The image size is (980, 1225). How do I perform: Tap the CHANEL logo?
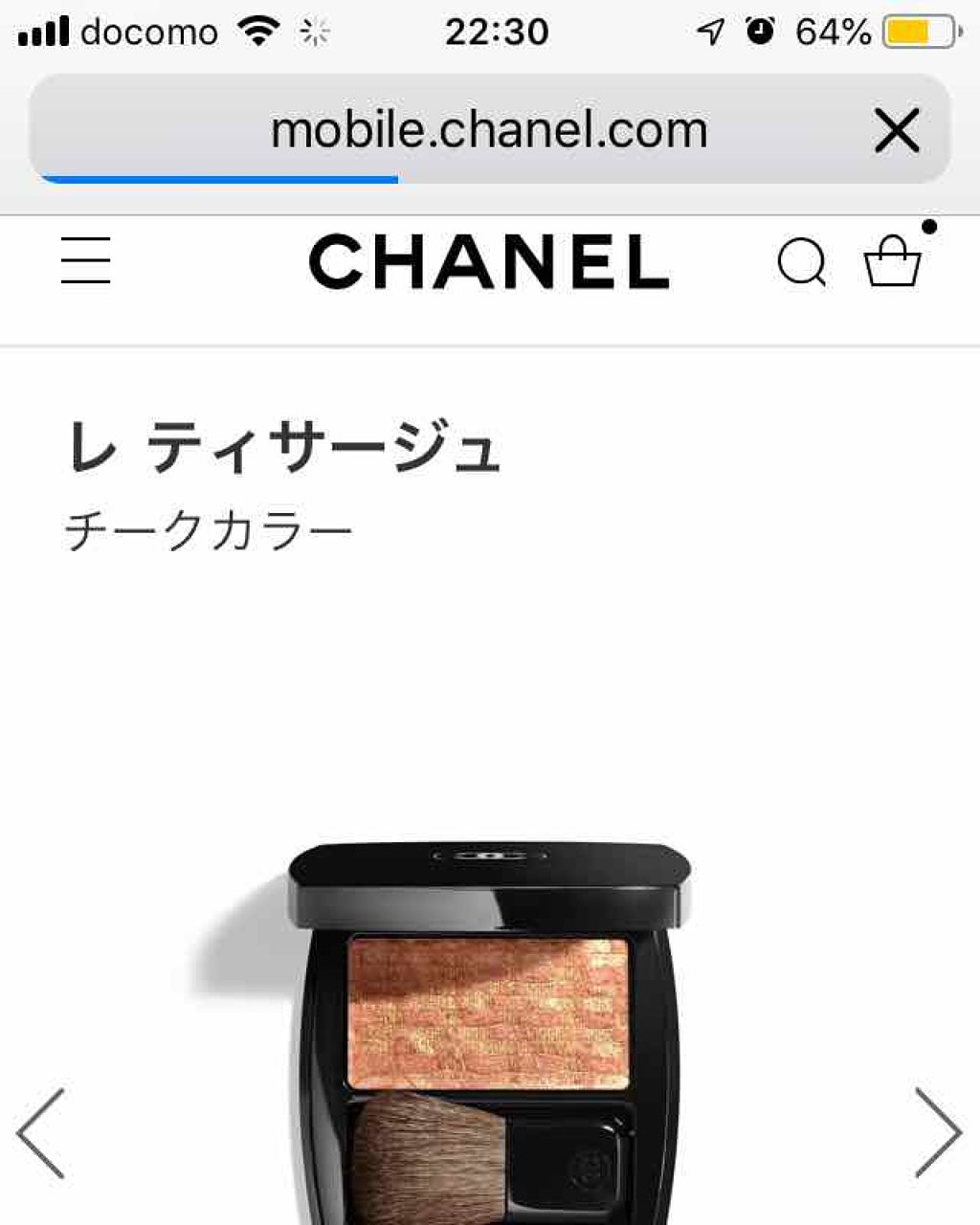(489, 260)
